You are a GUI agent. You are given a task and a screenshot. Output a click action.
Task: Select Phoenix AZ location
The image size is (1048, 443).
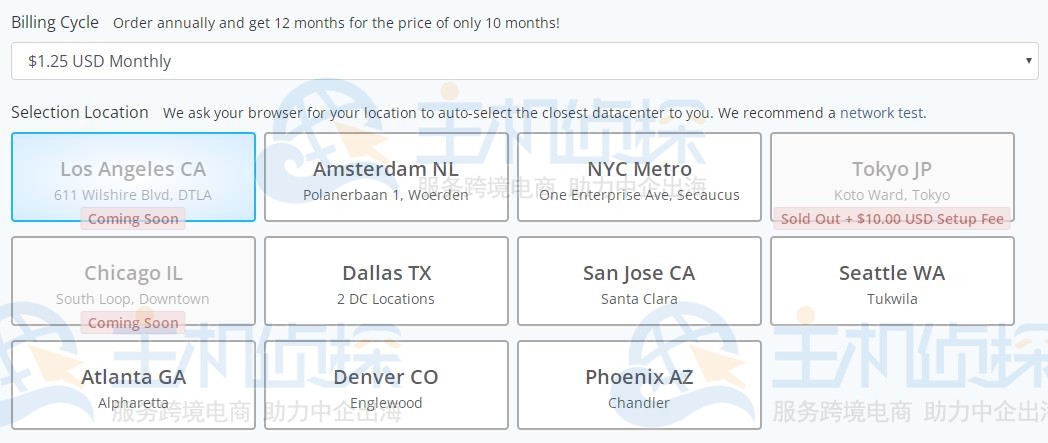click(x=639, y=385)
